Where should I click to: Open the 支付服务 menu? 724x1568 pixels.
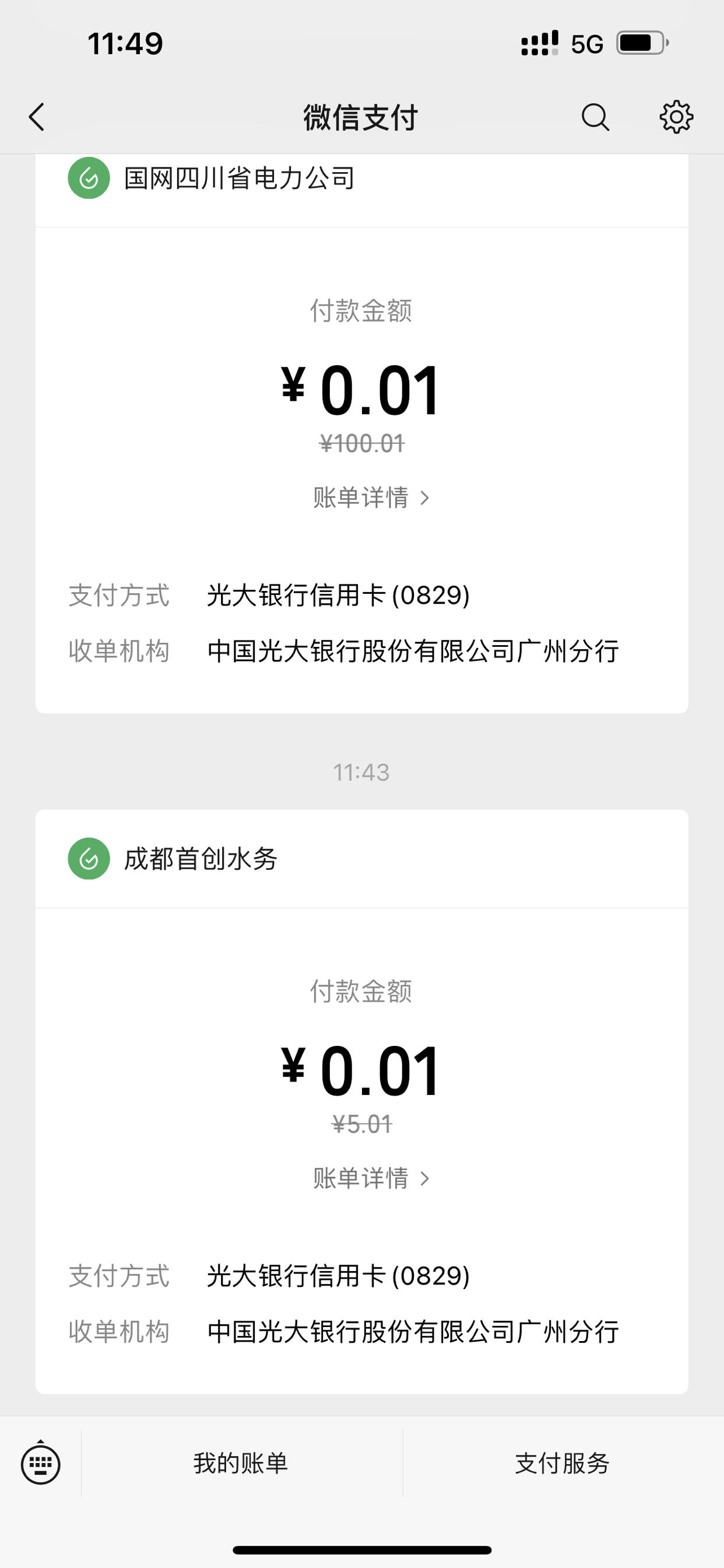(562, 1464)
